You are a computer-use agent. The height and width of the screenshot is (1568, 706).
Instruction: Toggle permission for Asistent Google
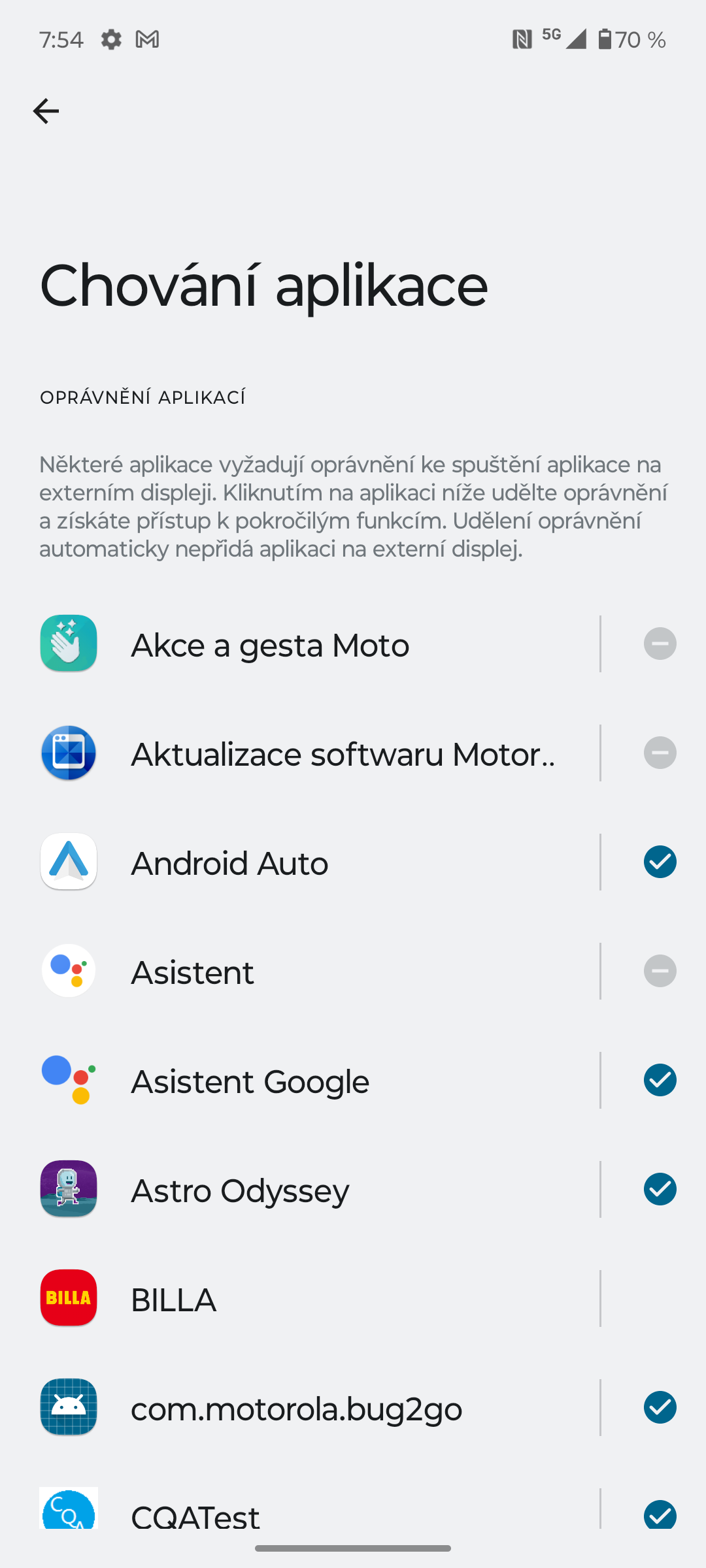coord(659,1080)
